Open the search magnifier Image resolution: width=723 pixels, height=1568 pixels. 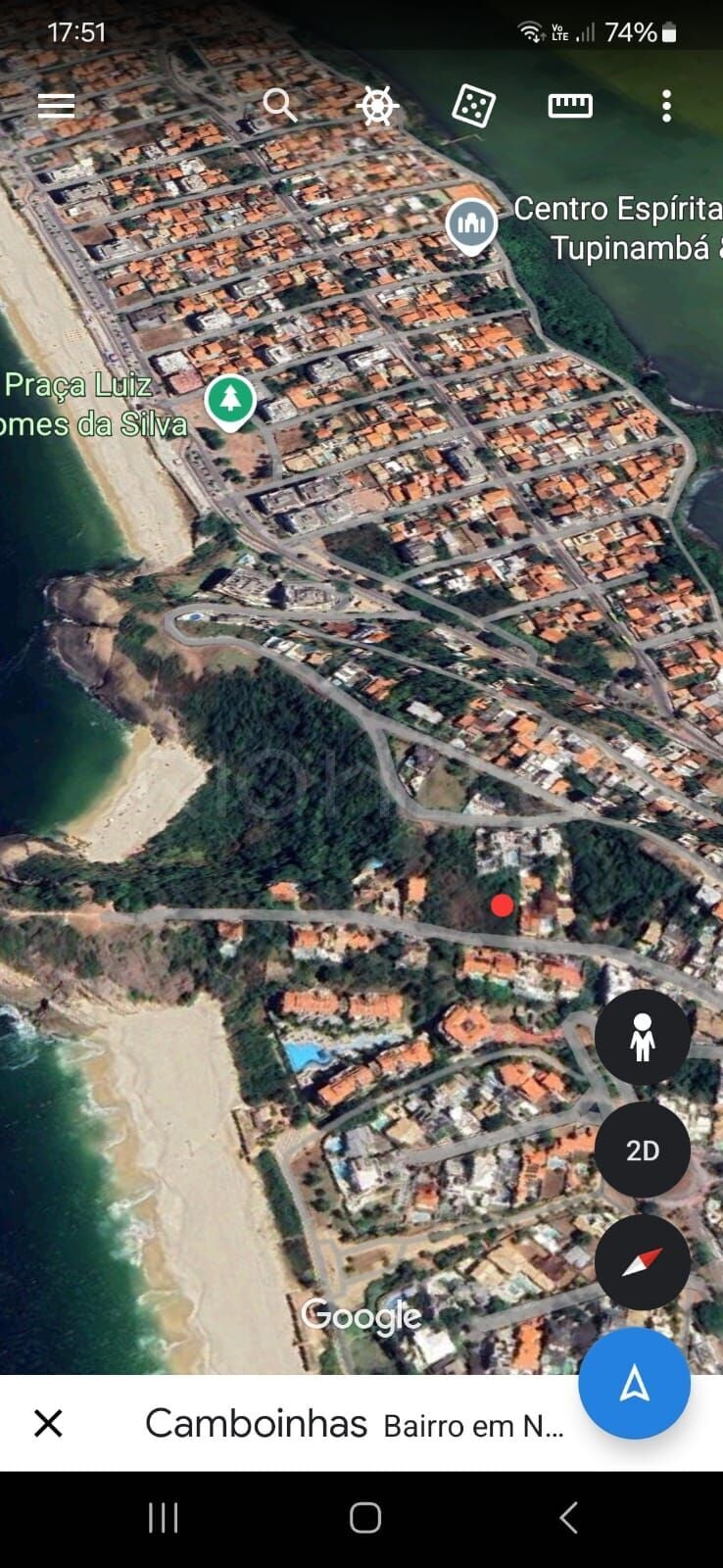coord(280,105)
